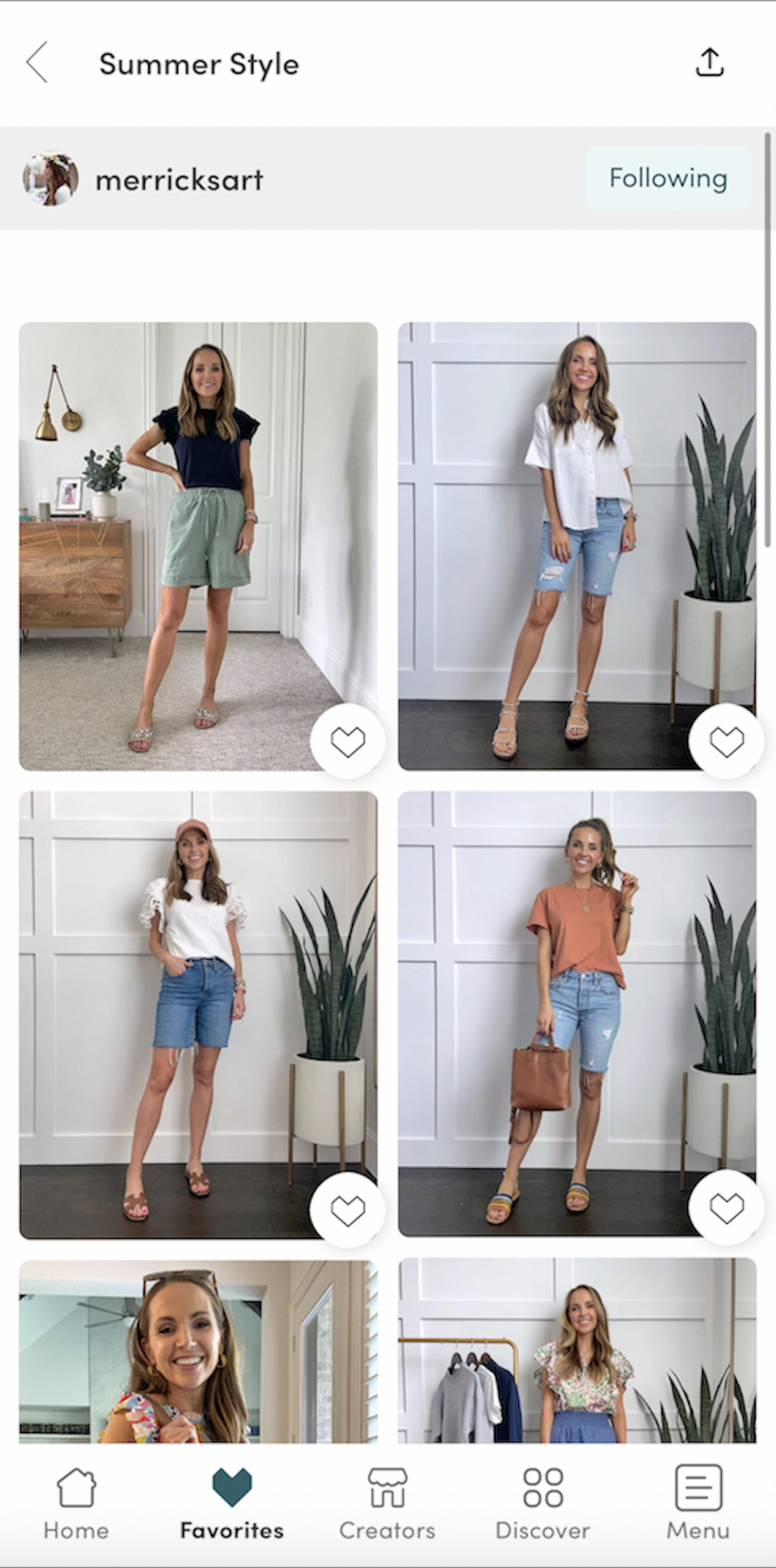Open the Discover tab
The height and width of the screenshot is (1568, 776).
(542, 1504)
